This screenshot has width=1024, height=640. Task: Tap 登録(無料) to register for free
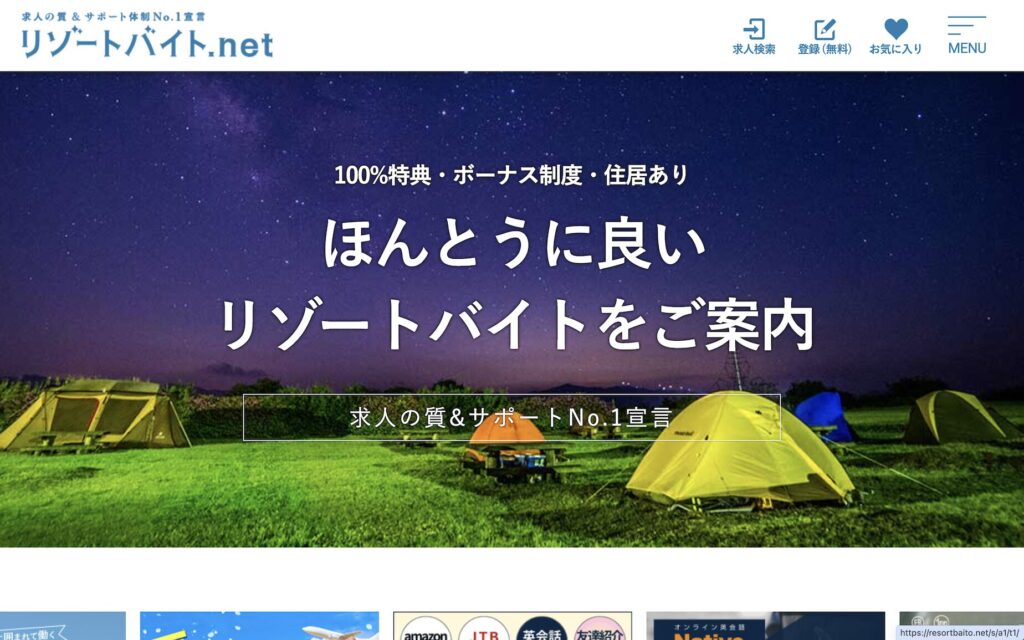tap(824, 36)
